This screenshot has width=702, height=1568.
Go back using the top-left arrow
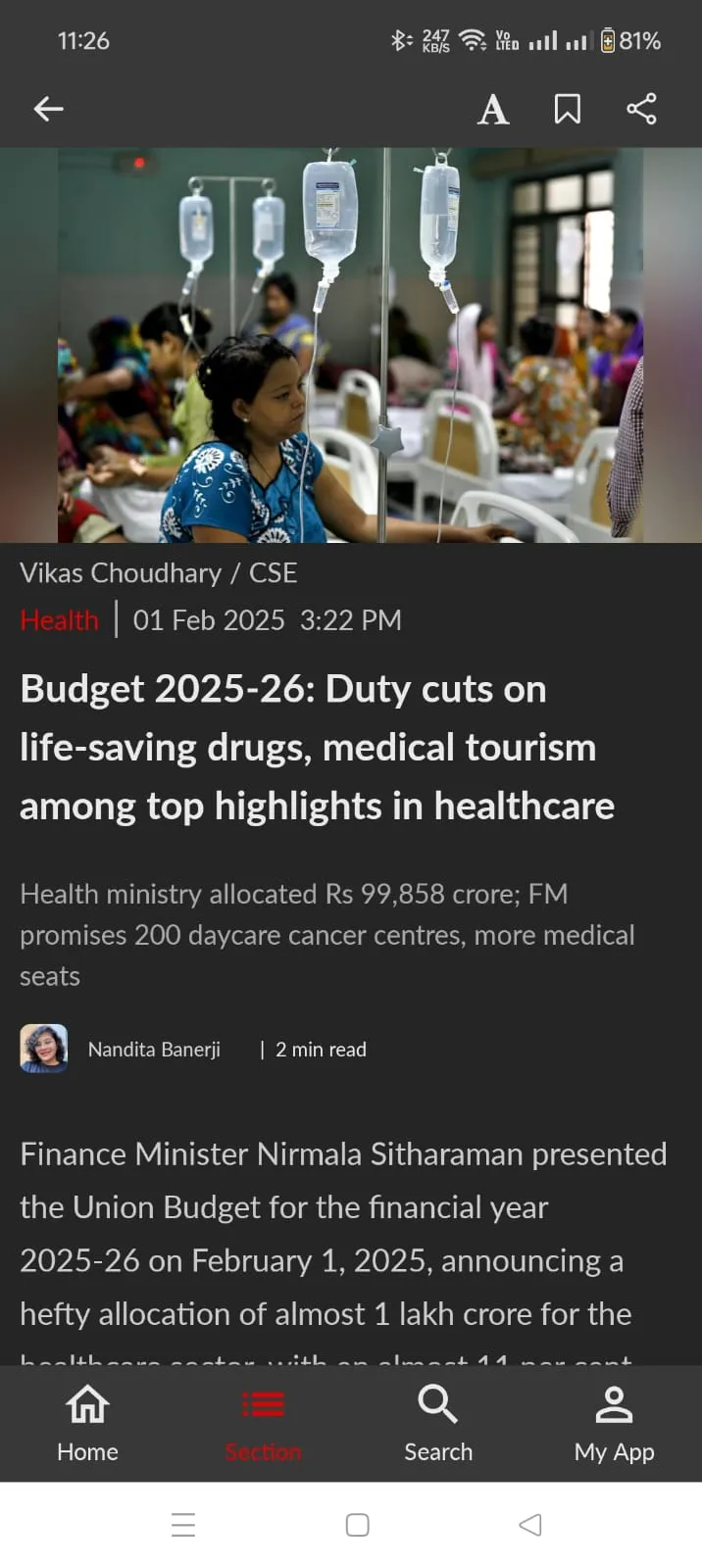48,109
